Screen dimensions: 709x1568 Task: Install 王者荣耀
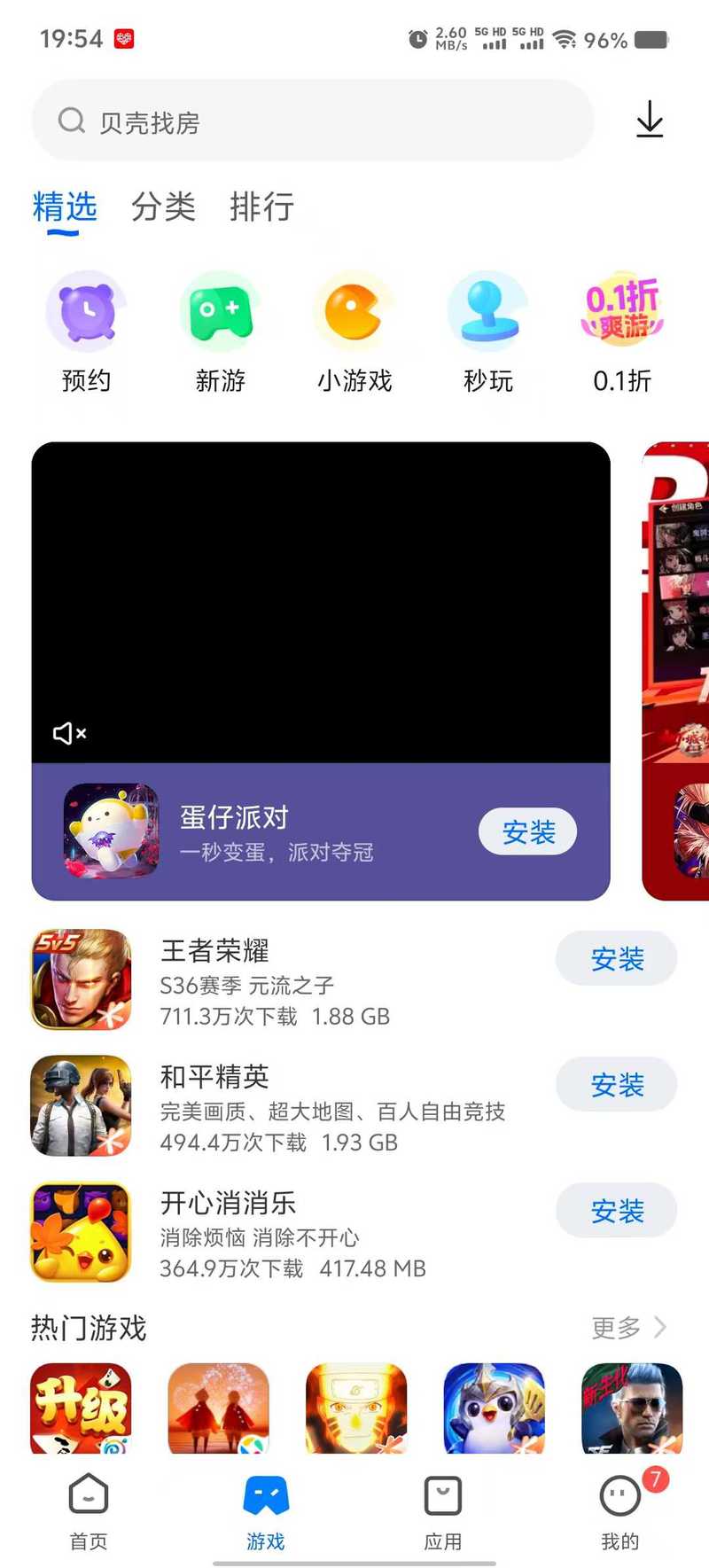click(617, 958)
